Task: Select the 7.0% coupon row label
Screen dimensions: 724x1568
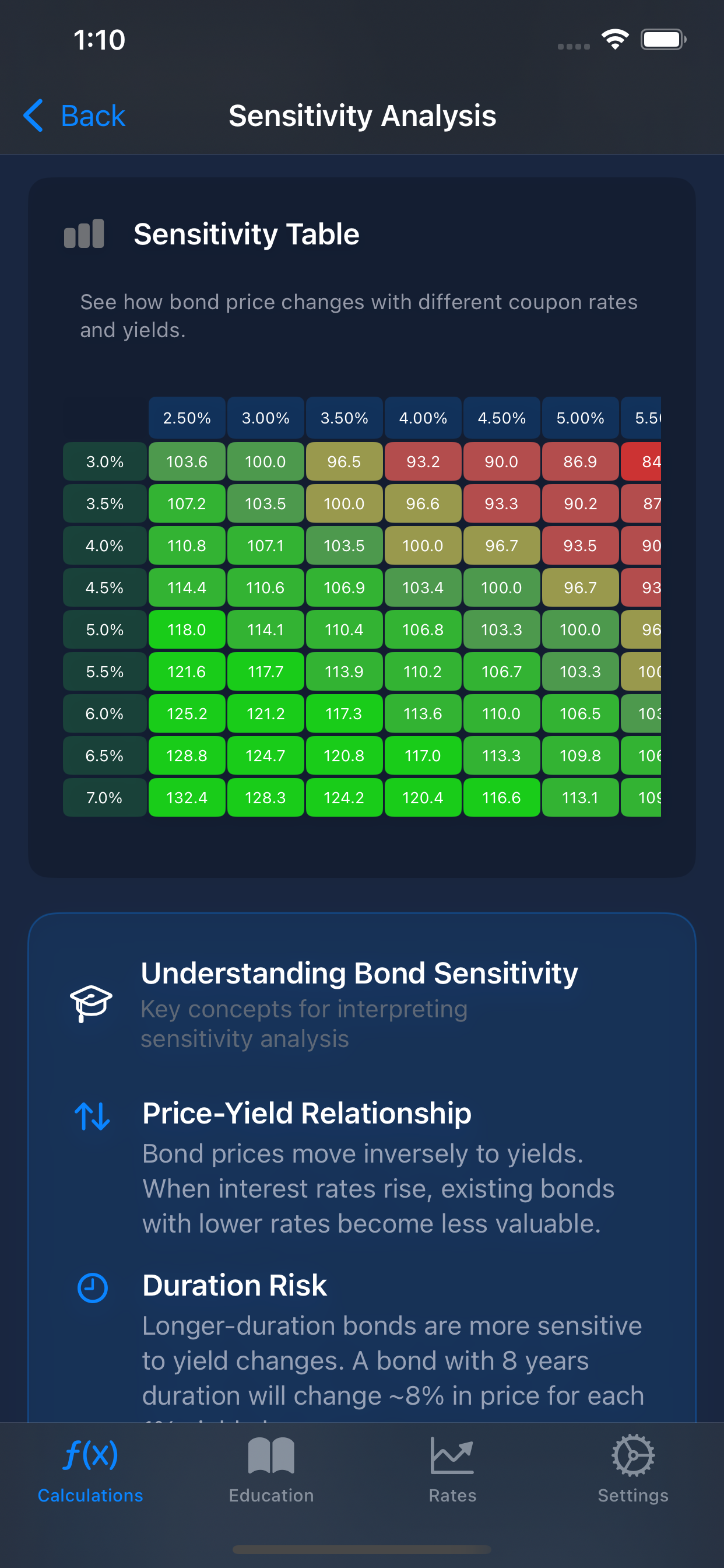Action: pyautogui.click(x=104, y=797)
